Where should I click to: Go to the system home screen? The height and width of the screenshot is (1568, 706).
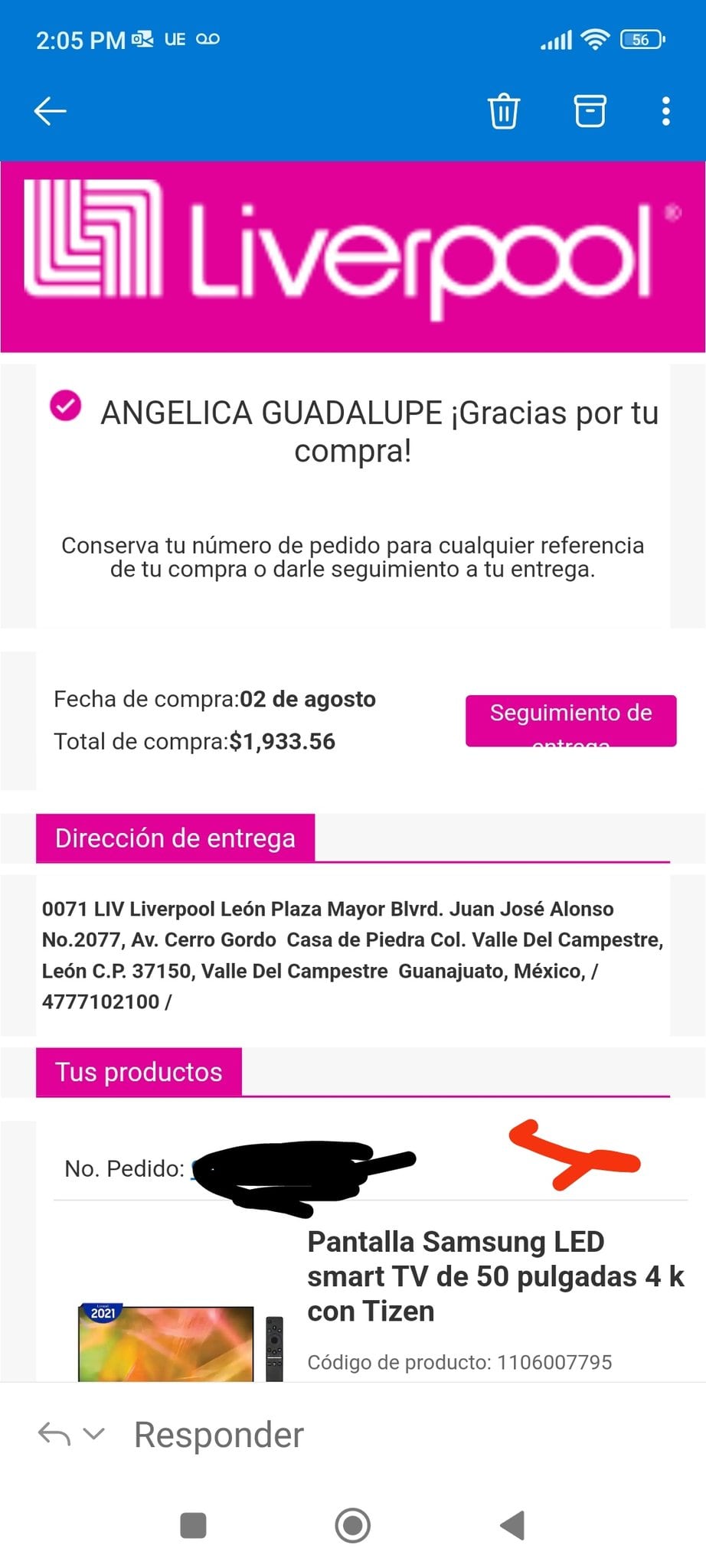353,1525
